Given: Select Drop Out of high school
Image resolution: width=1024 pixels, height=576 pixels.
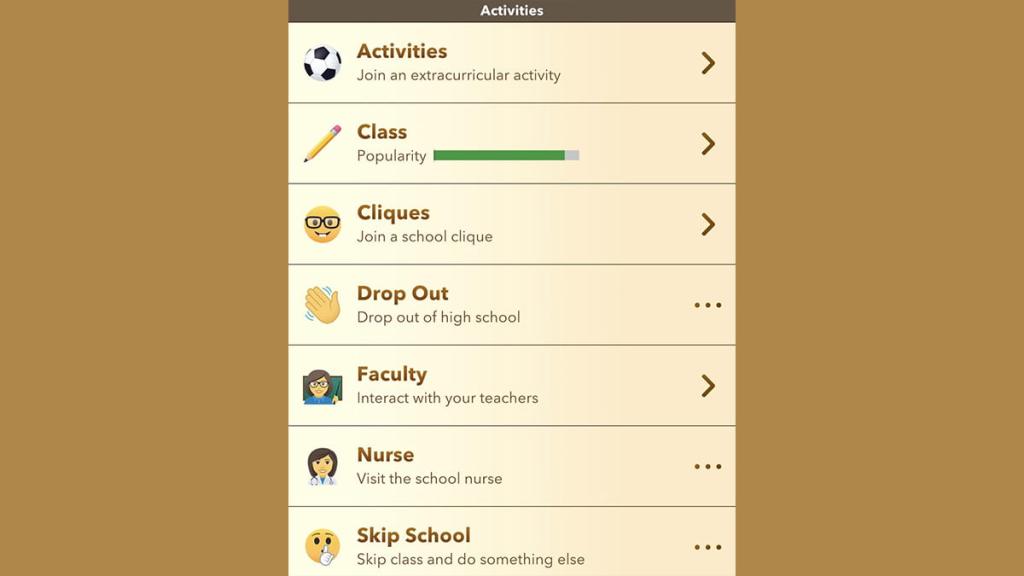Looking at the screenshot, I should 511,305.
